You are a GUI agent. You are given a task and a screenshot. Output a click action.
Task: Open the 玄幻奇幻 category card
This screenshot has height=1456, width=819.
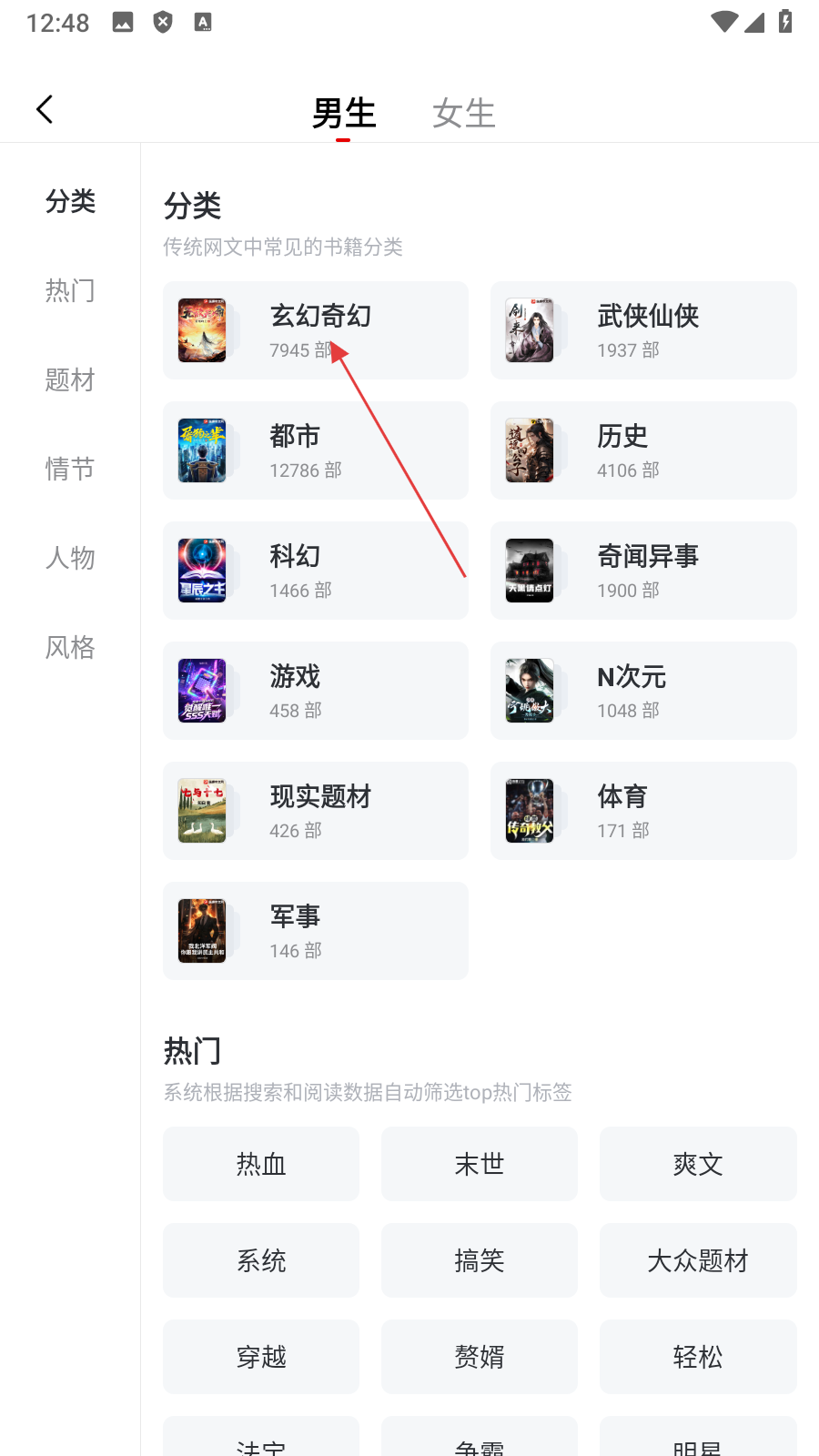(x=315, y=330)
